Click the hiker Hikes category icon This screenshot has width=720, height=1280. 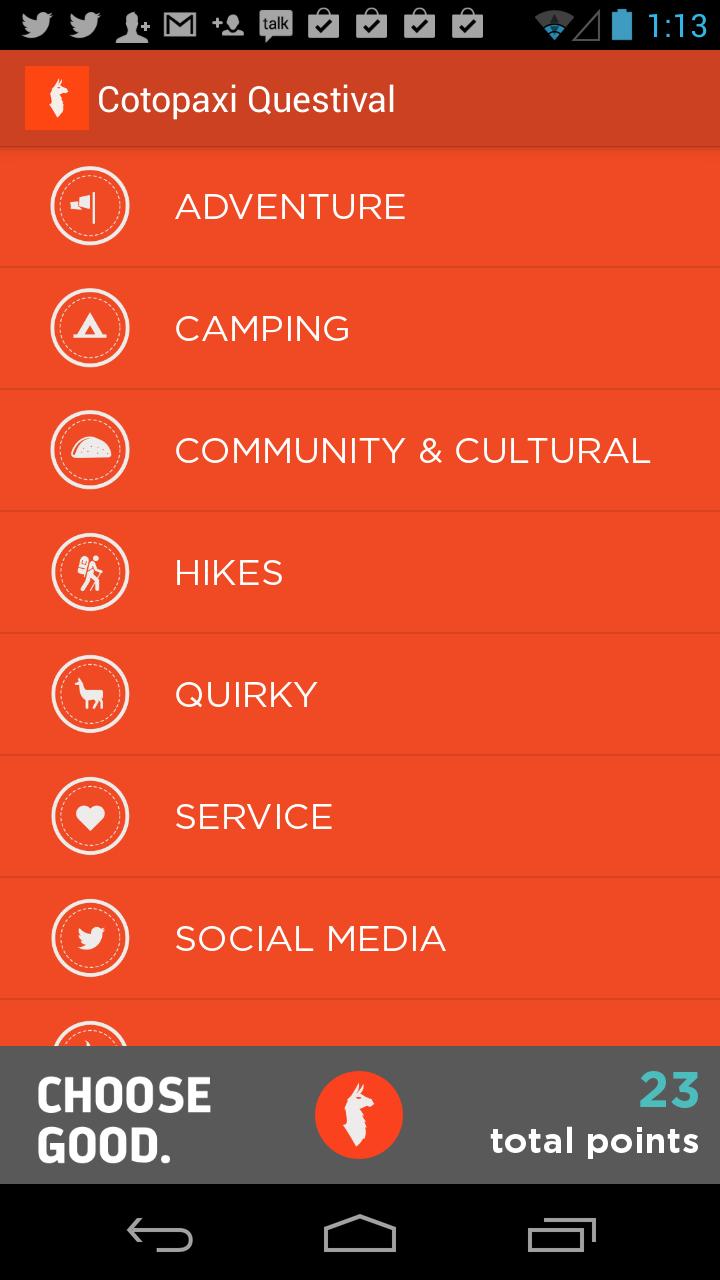[x=89, y=572]
